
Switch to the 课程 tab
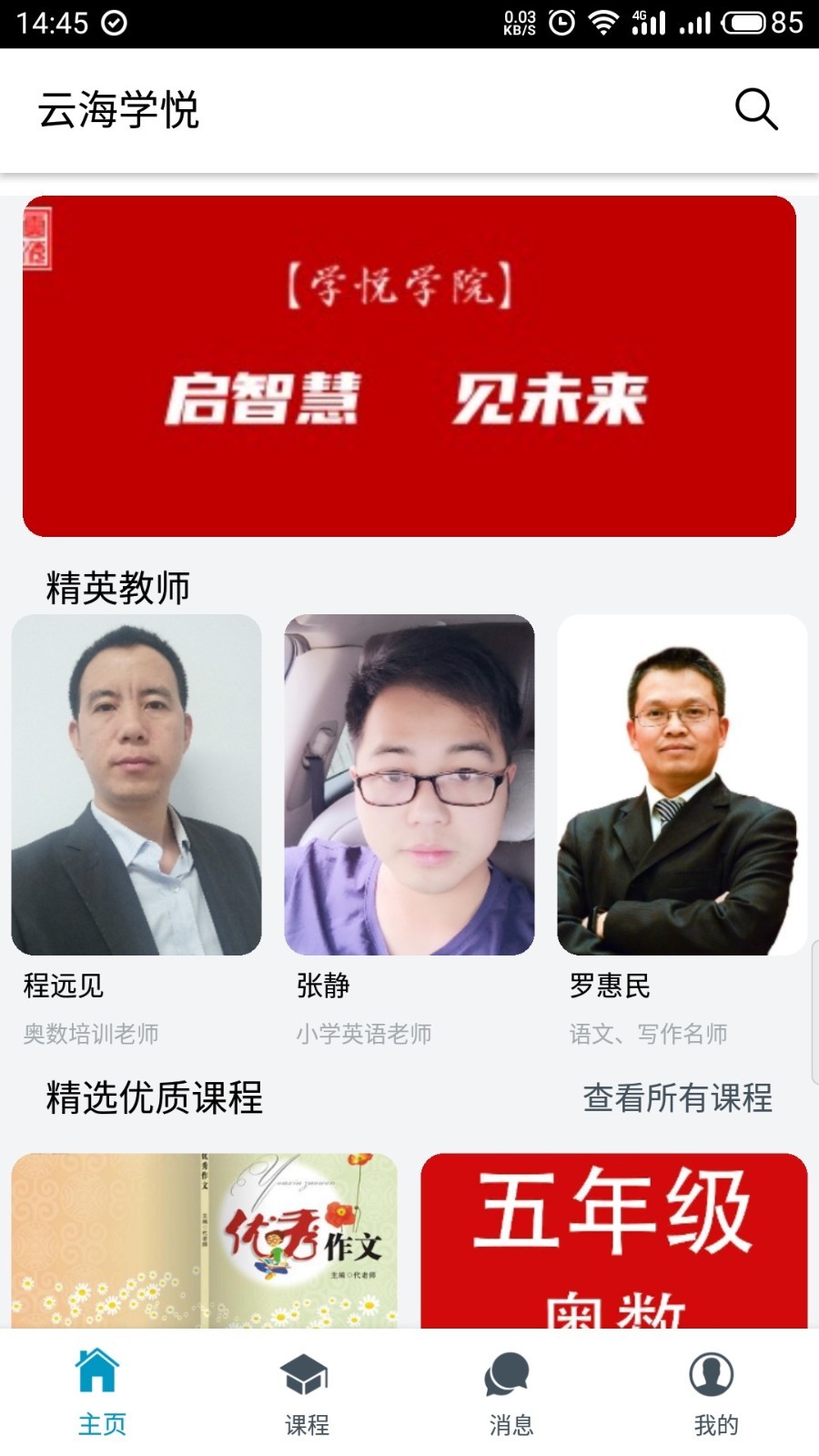307,1392
